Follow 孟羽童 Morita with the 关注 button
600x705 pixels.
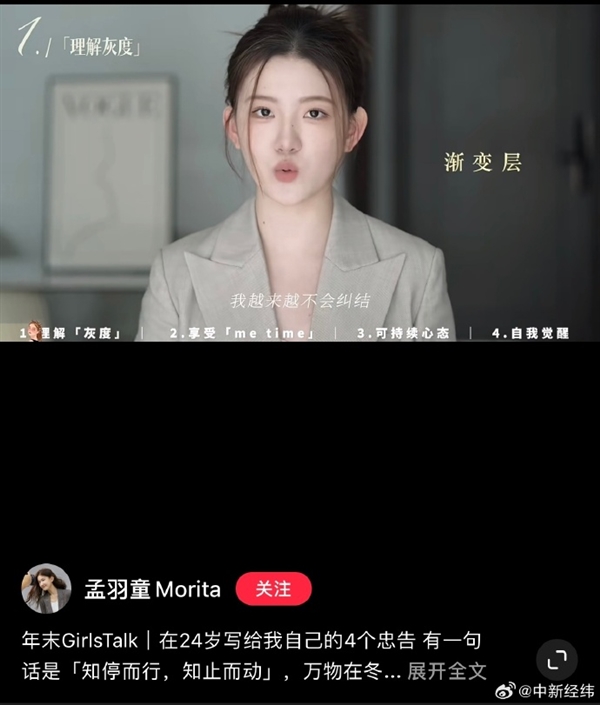coord(273,589)
